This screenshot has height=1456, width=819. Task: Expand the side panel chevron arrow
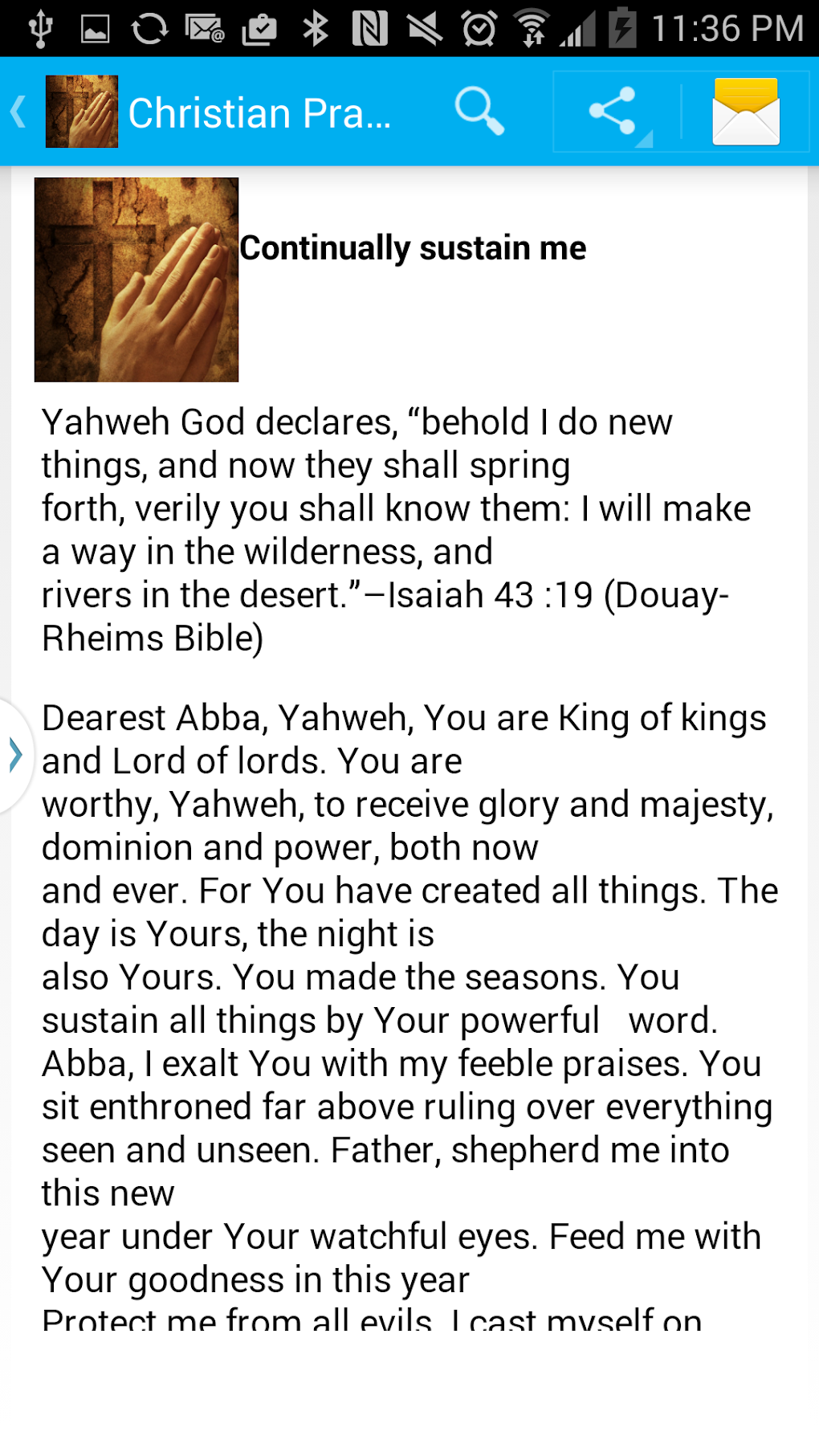click(x=14, y=753)
